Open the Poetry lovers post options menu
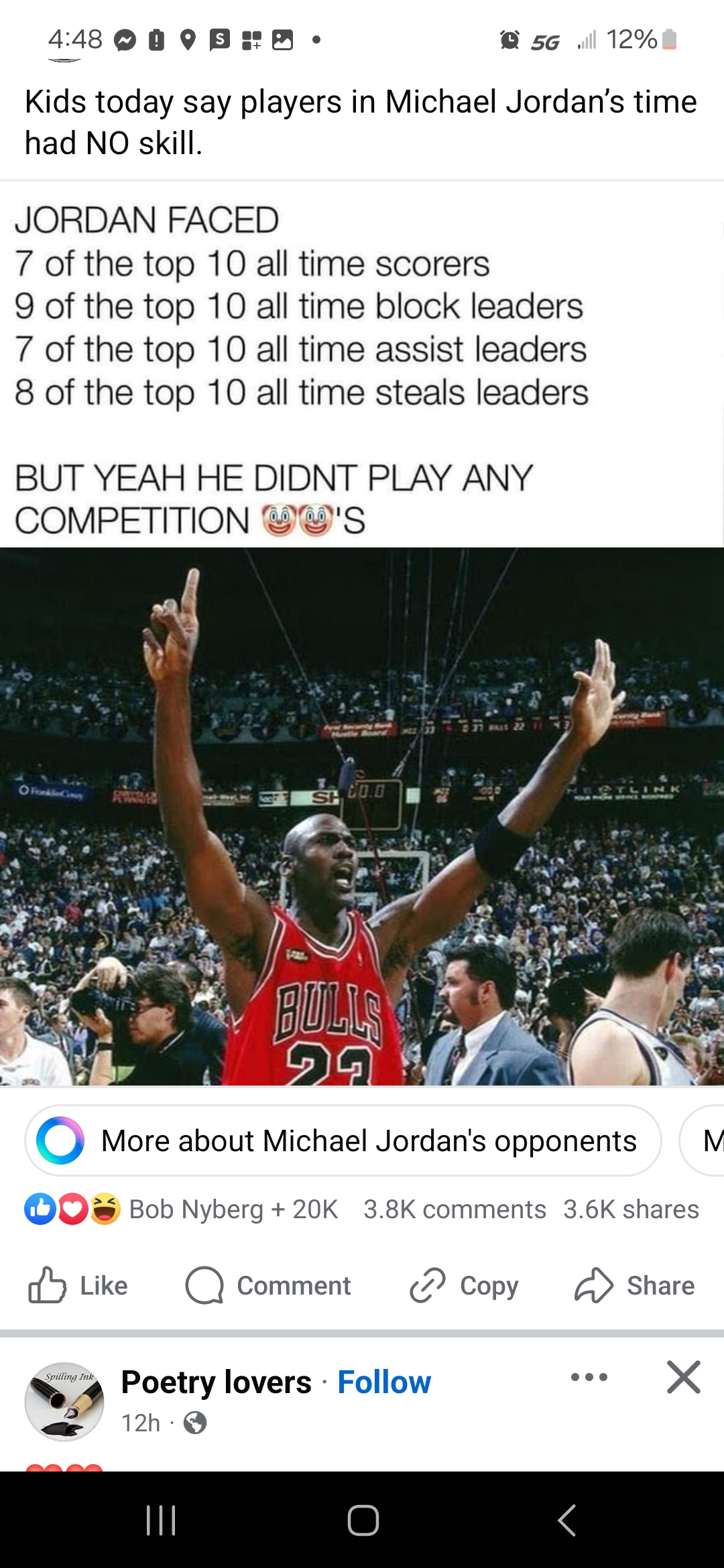The height and width of the screenshot is (1568, 724). [589, 1378]
